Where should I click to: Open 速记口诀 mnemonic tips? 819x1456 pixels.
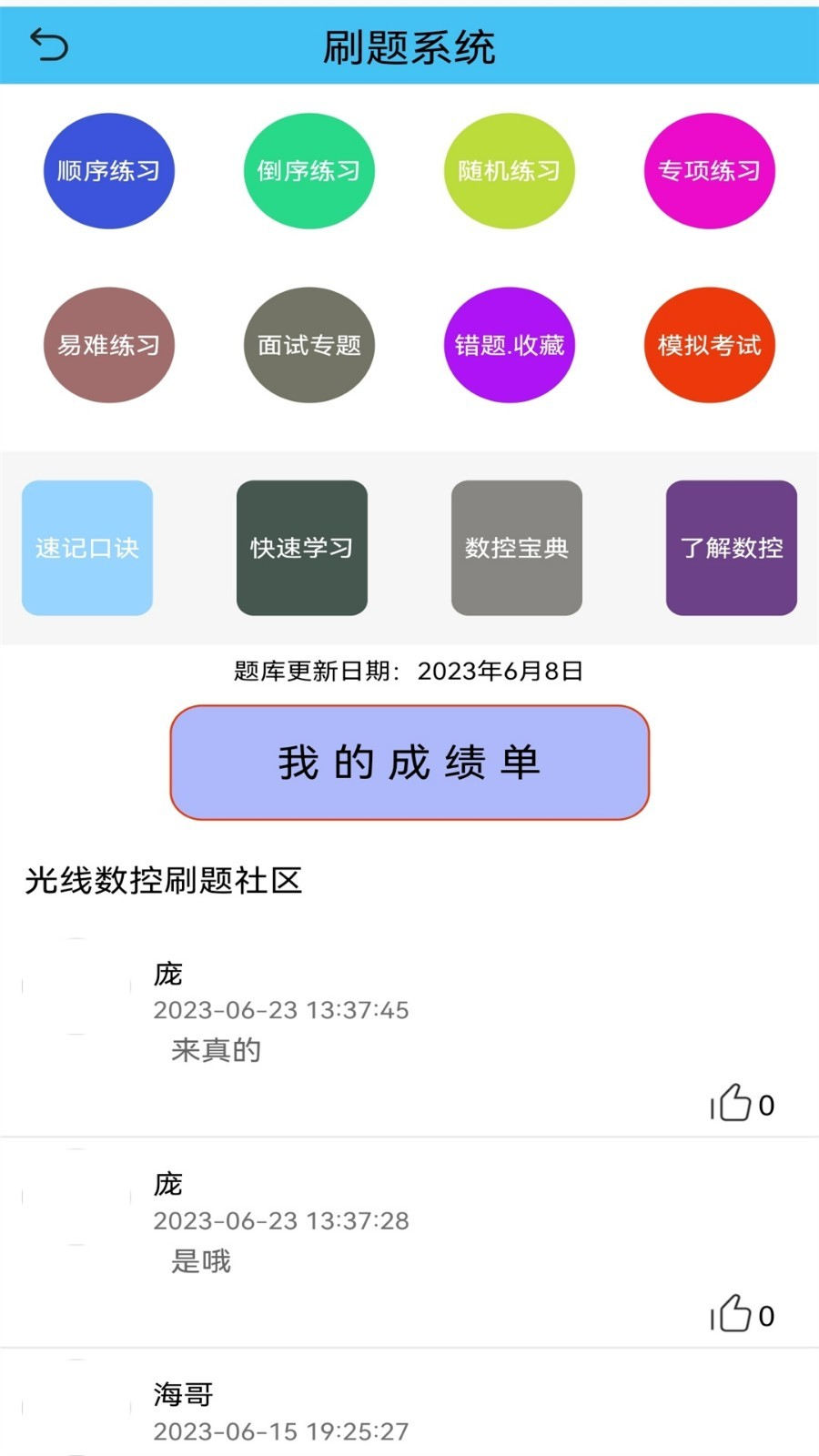pos(86,549)
